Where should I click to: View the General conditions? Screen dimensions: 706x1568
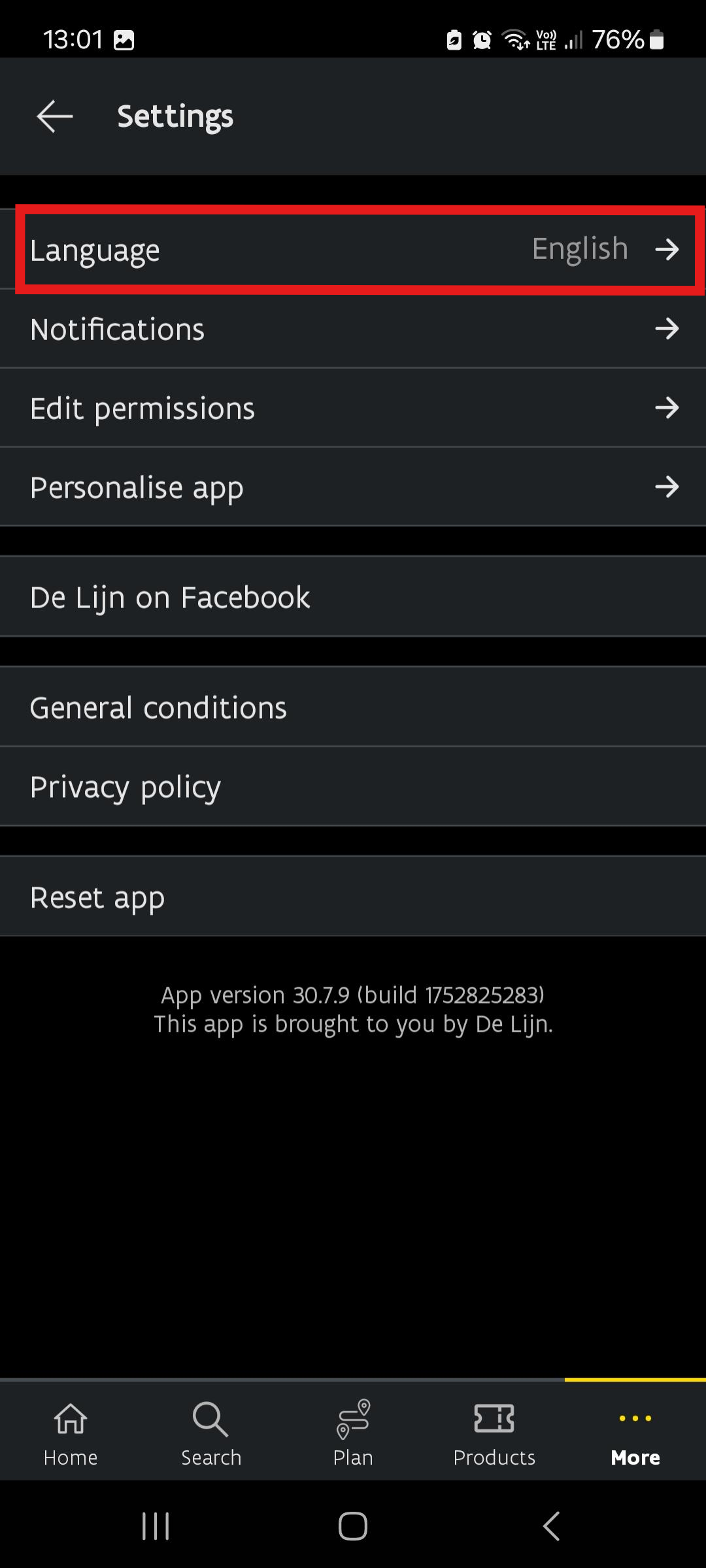[x=353, y=708]
